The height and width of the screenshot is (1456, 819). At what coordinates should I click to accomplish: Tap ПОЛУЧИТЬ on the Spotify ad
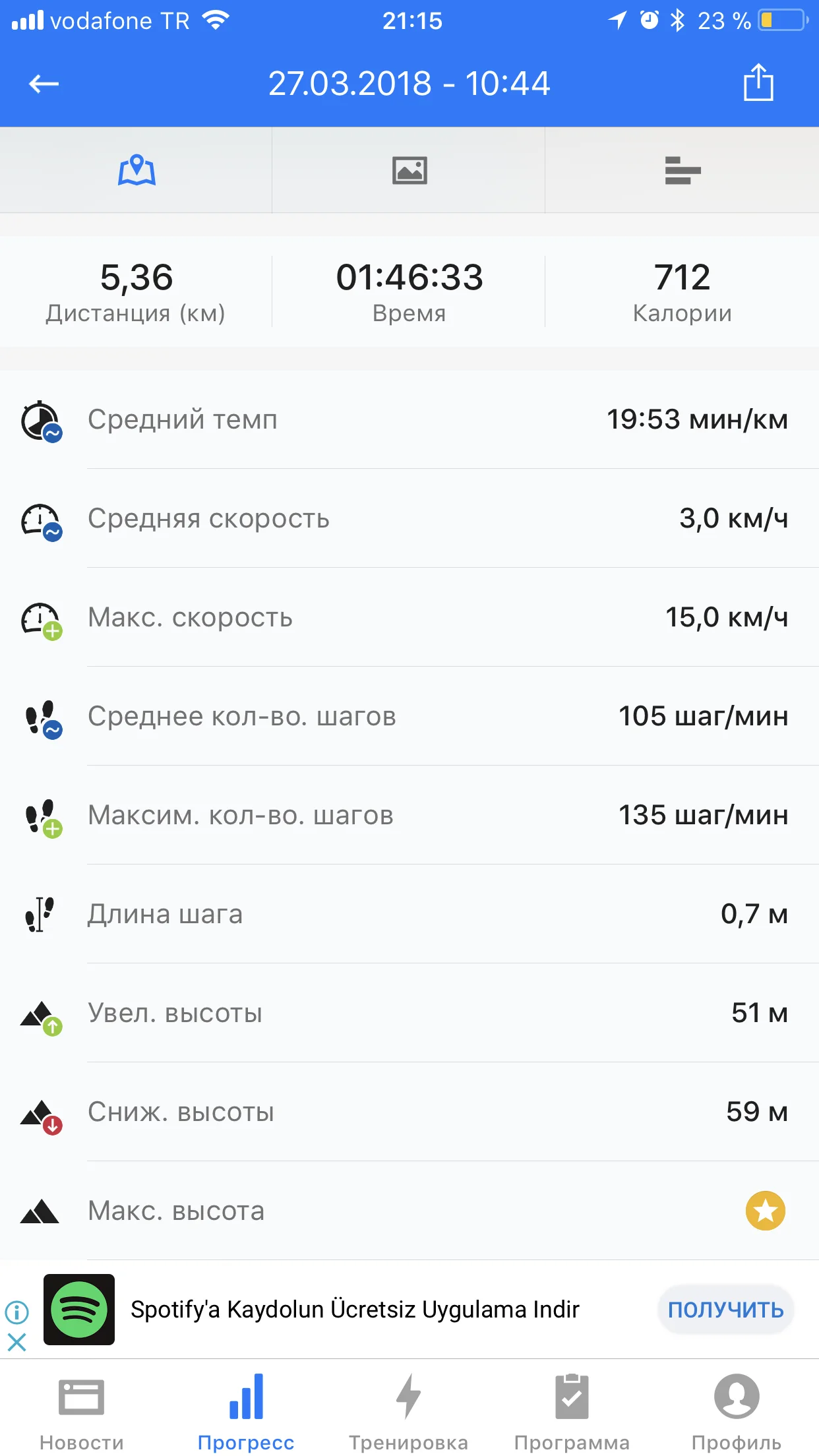tap(725, 1309)
